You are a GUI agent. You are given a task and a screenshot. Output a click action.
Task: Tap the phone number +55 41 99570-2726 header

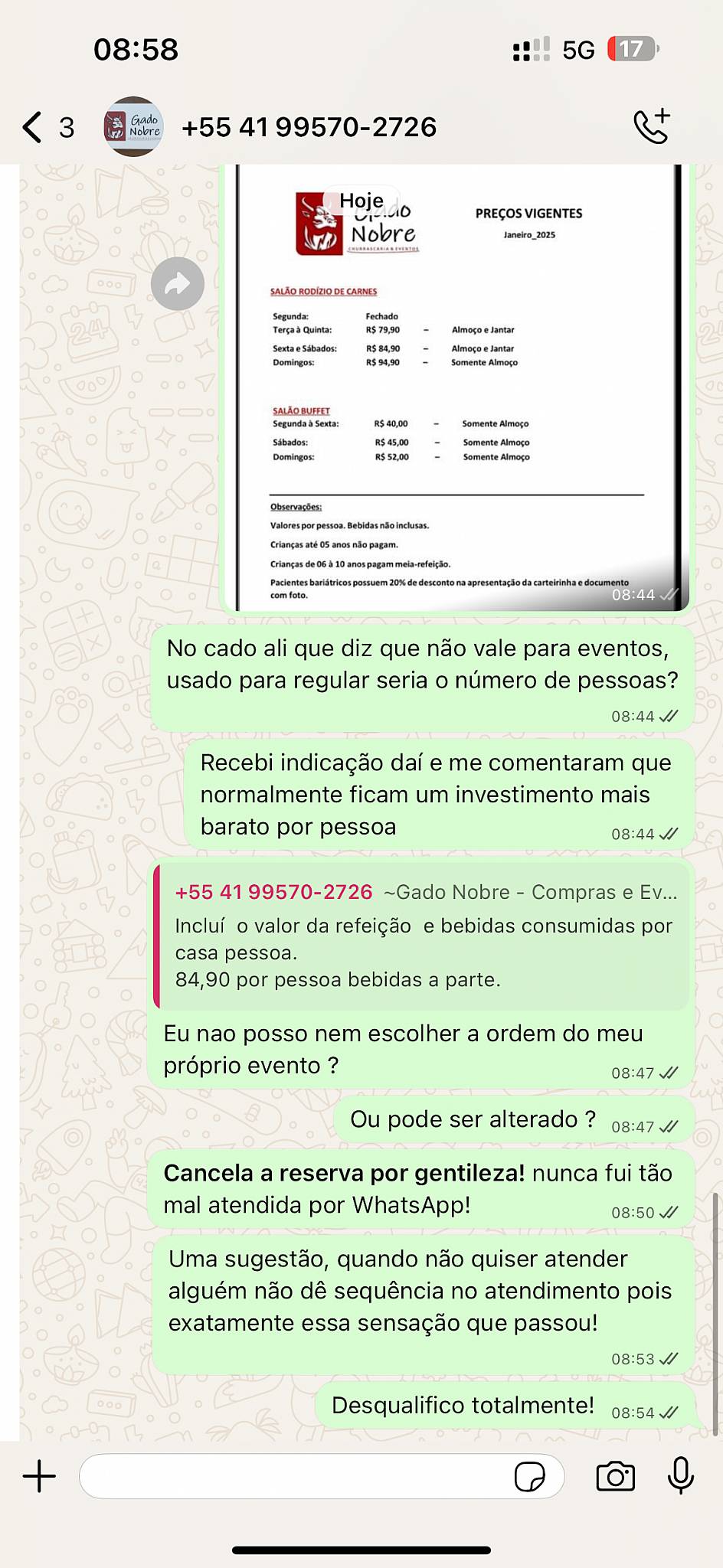point(309,127)
